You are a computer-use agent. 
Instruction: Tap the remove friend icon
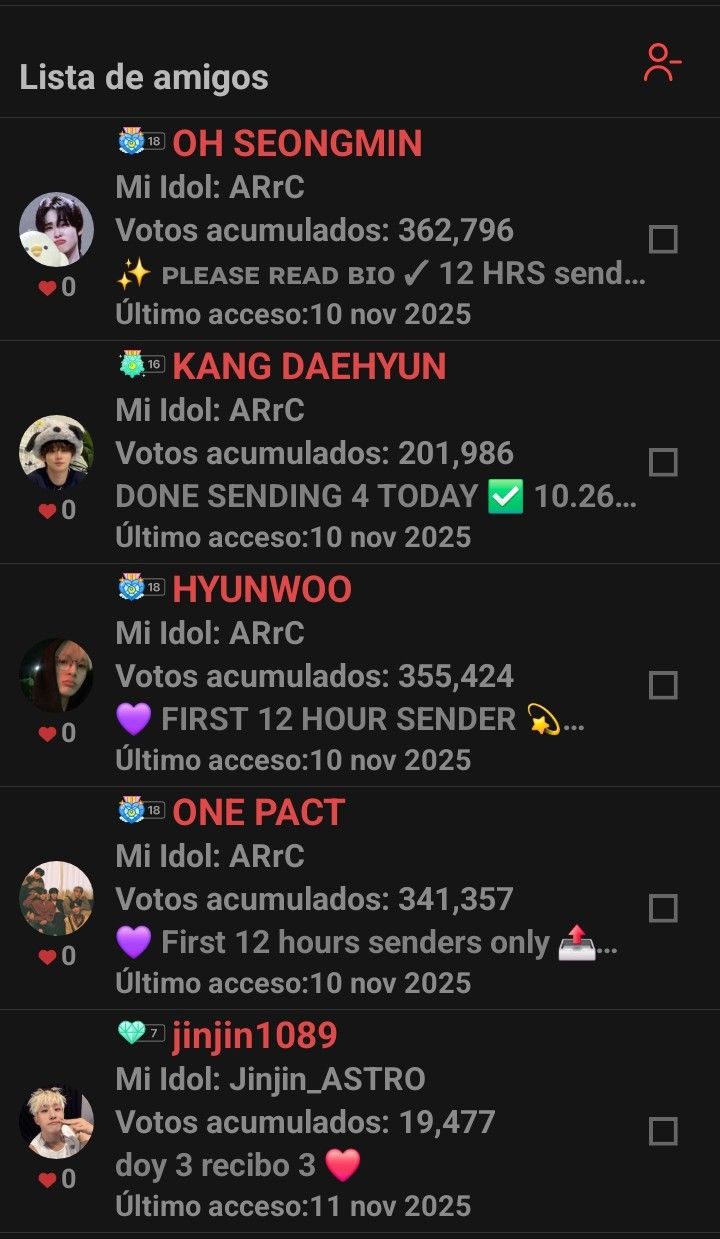tap(661, 62)
